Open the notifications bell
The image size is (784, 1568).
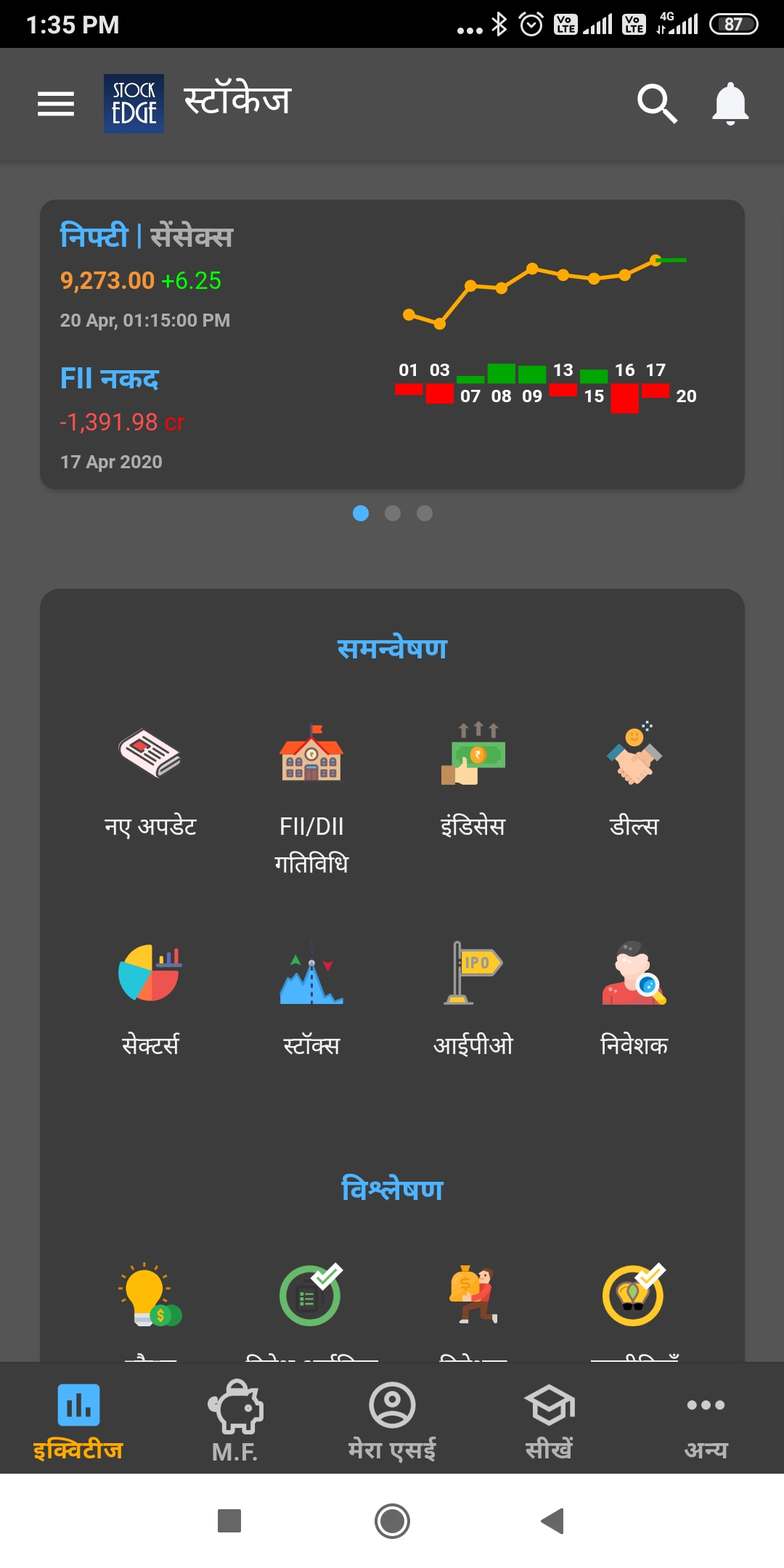(x=730, y=104)
